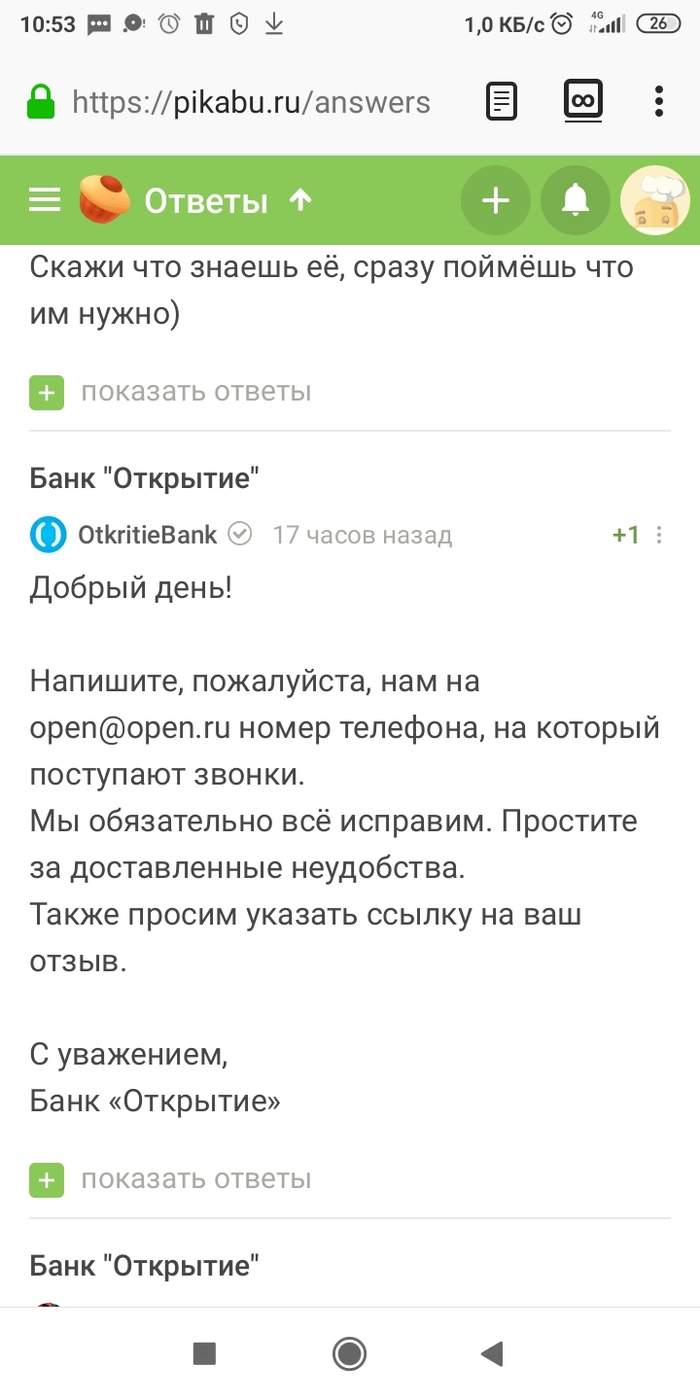
Task: Tap the URL pikabu.ru/answers address field
Action: pyautogui.click(x=250, y=102)
